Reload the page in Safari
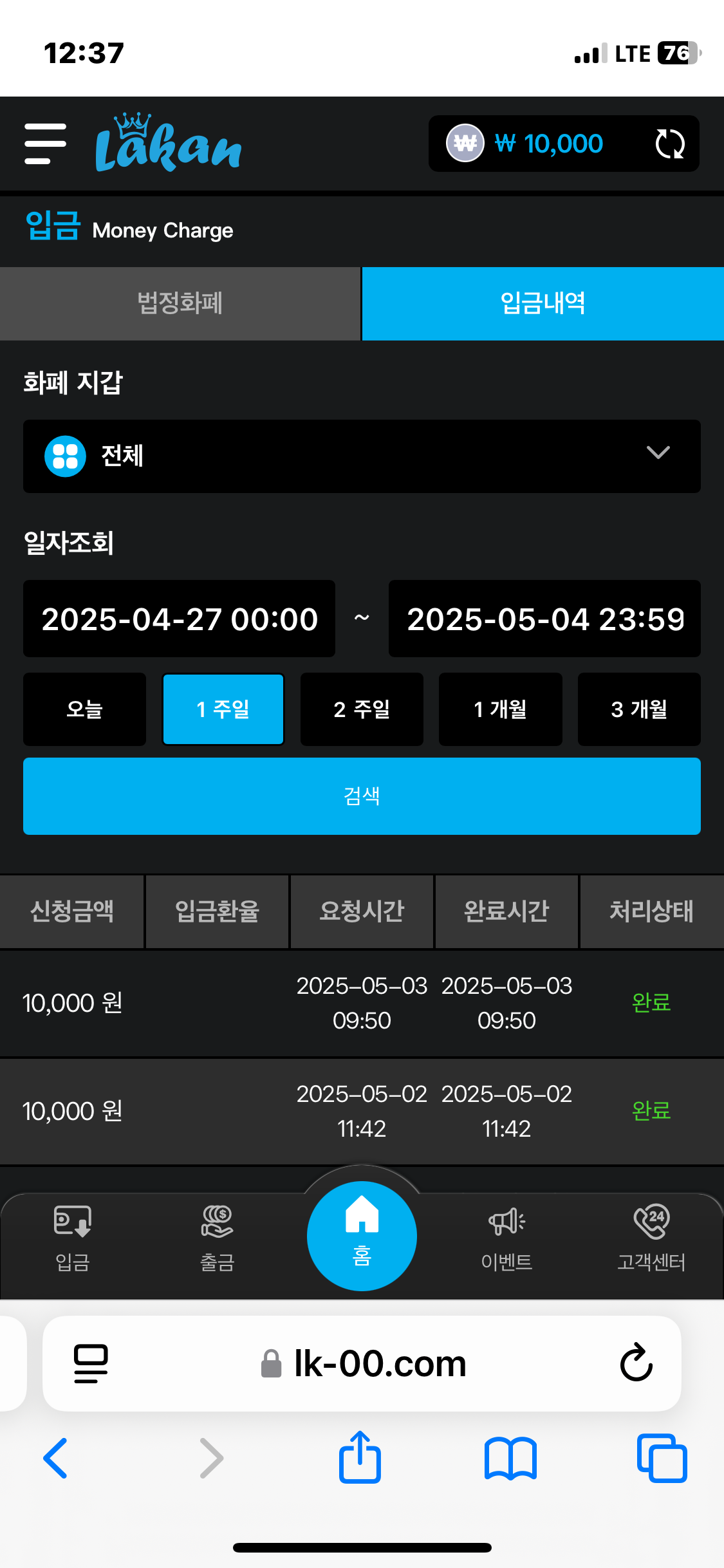Image resolution: width=724 pixels, height=1568 pixels. tap(636, 1363)
